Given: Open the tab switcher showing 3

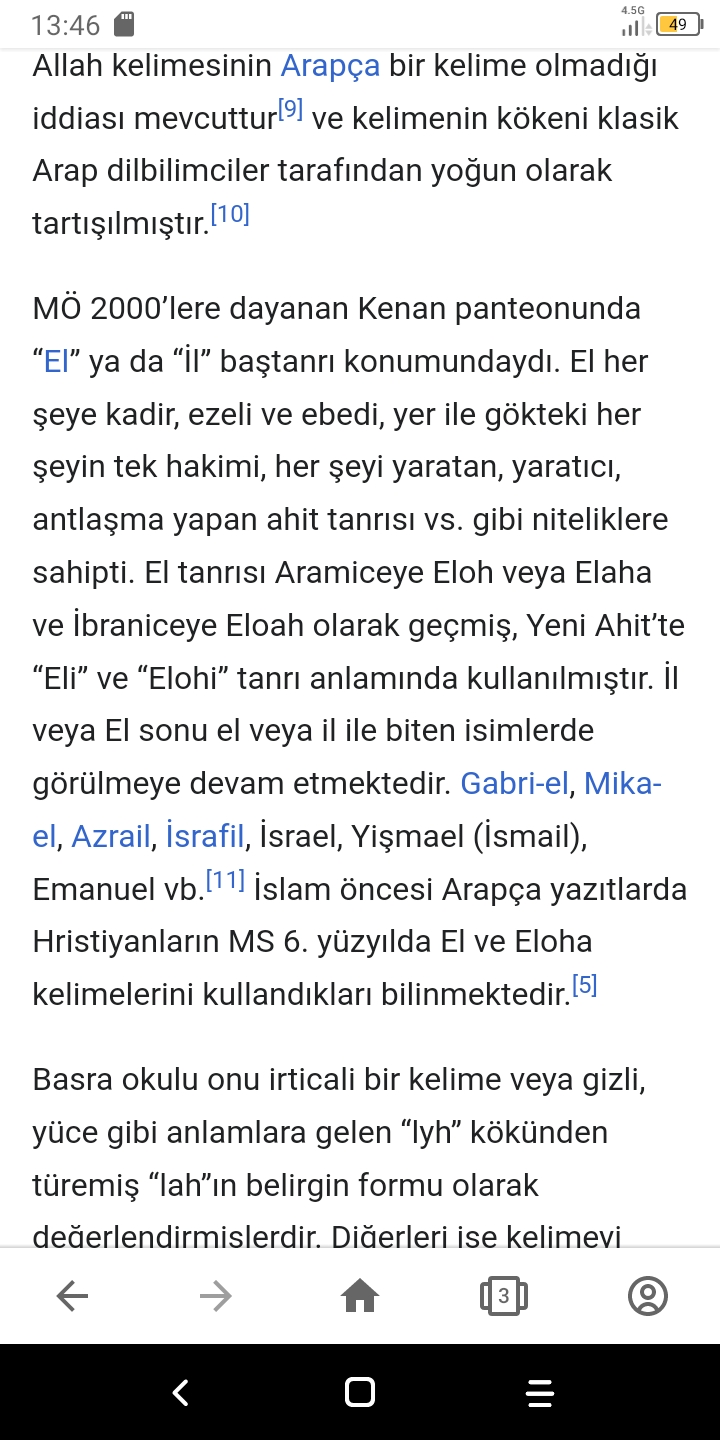Looking at the screenshot, I should [504, 1297].
